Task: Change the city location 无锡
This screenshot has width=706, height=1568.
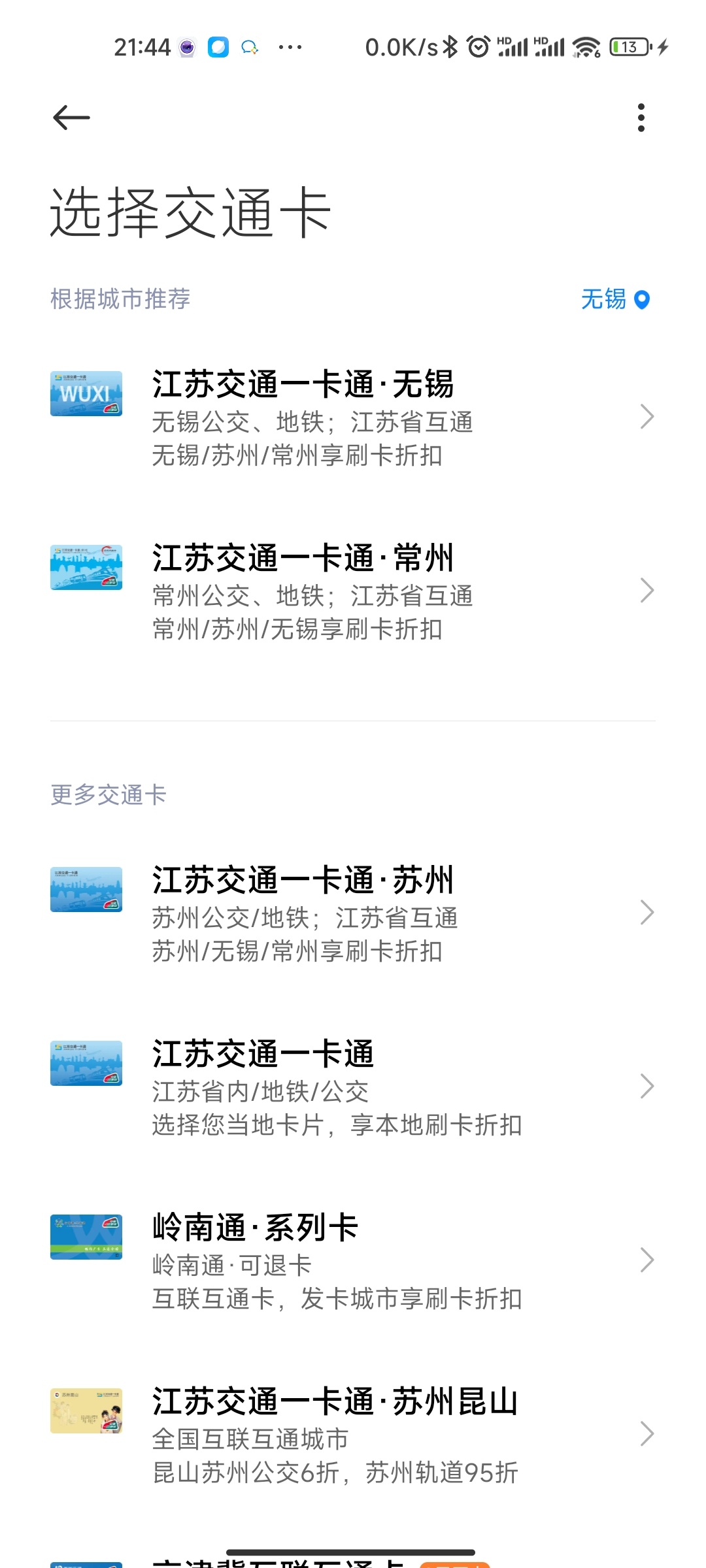Action: [x=614, y=299]
